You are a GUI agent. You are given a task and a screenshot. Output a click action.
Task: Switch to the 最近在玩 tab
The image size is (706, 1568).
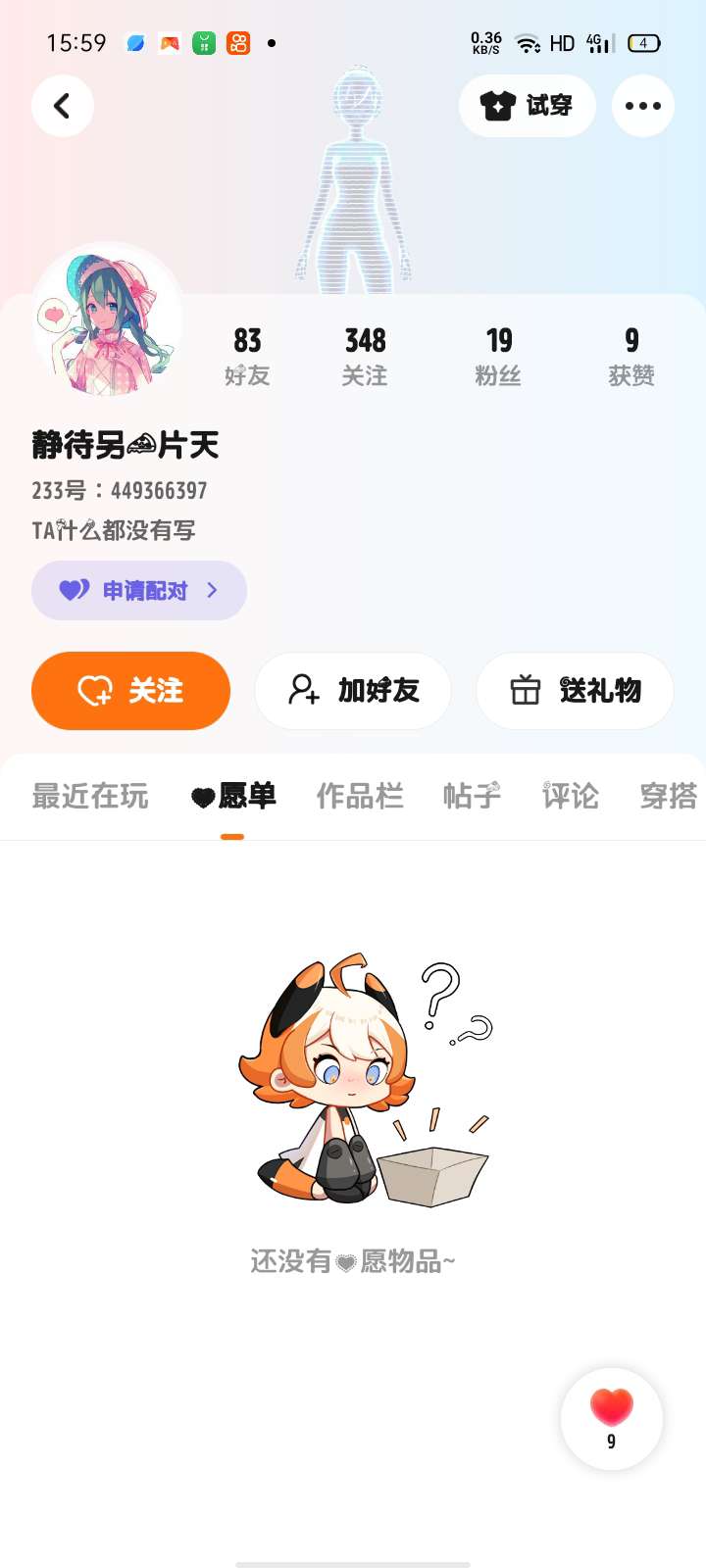click(x=90, y=796)
